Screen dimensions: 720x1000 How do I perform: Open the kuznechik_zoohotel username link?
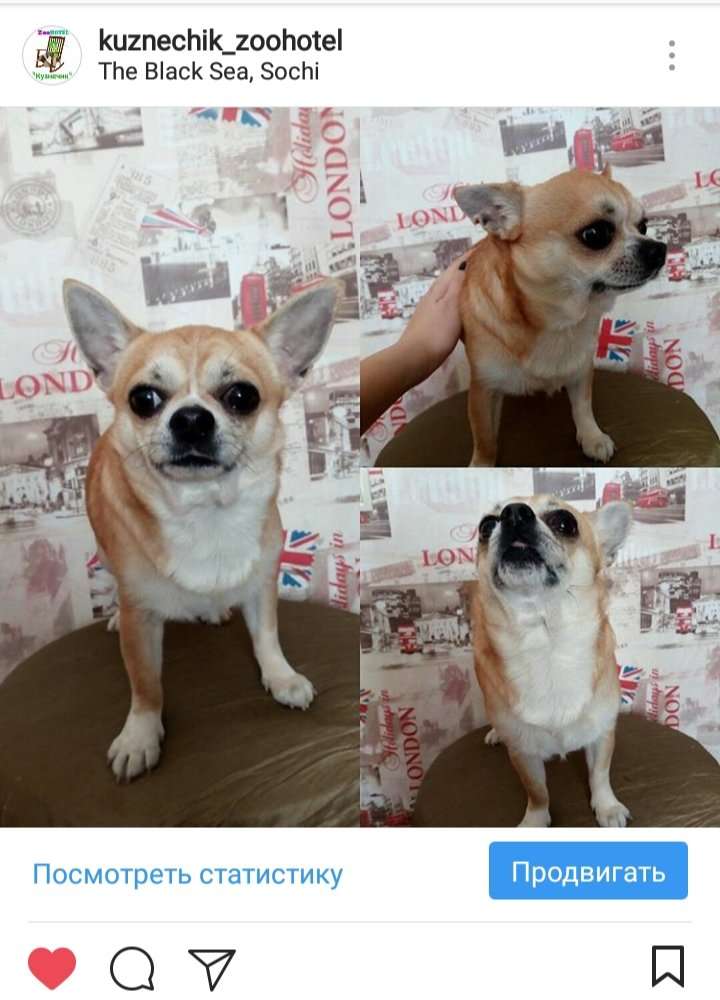click(220, 41)
